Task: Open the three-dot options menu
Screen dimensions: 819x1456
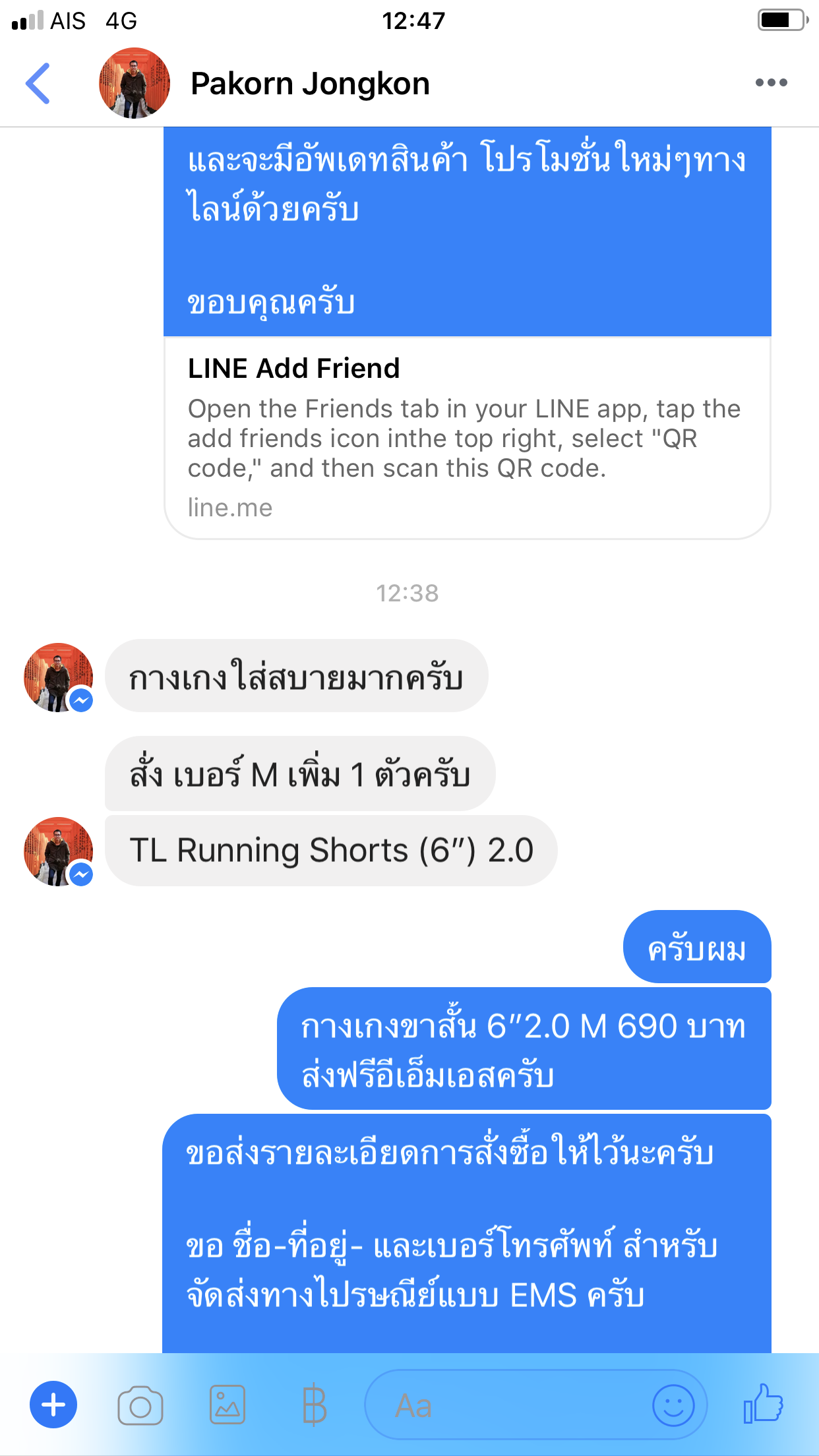Action: [771, 82]
